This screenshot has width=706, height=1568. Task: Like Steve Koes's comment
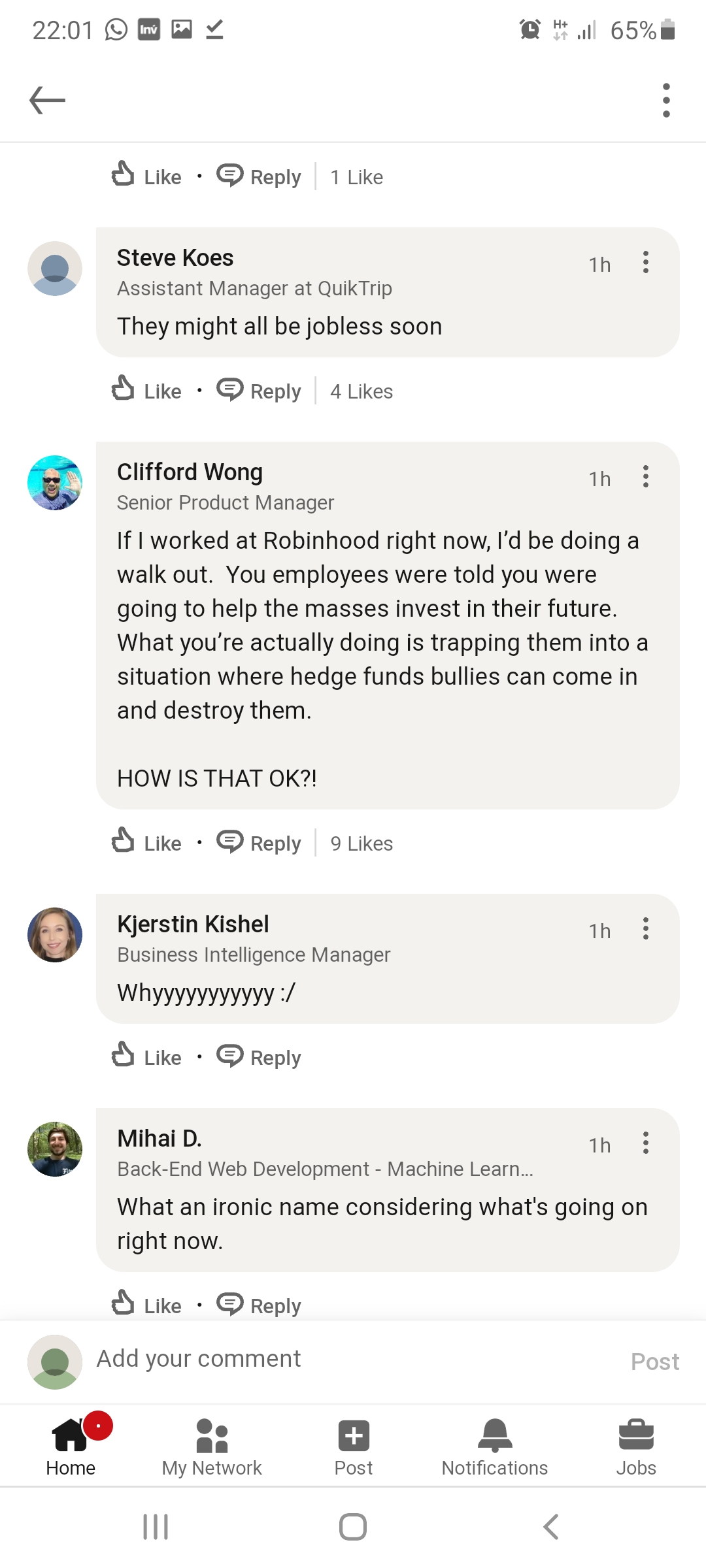pos(147,391)
